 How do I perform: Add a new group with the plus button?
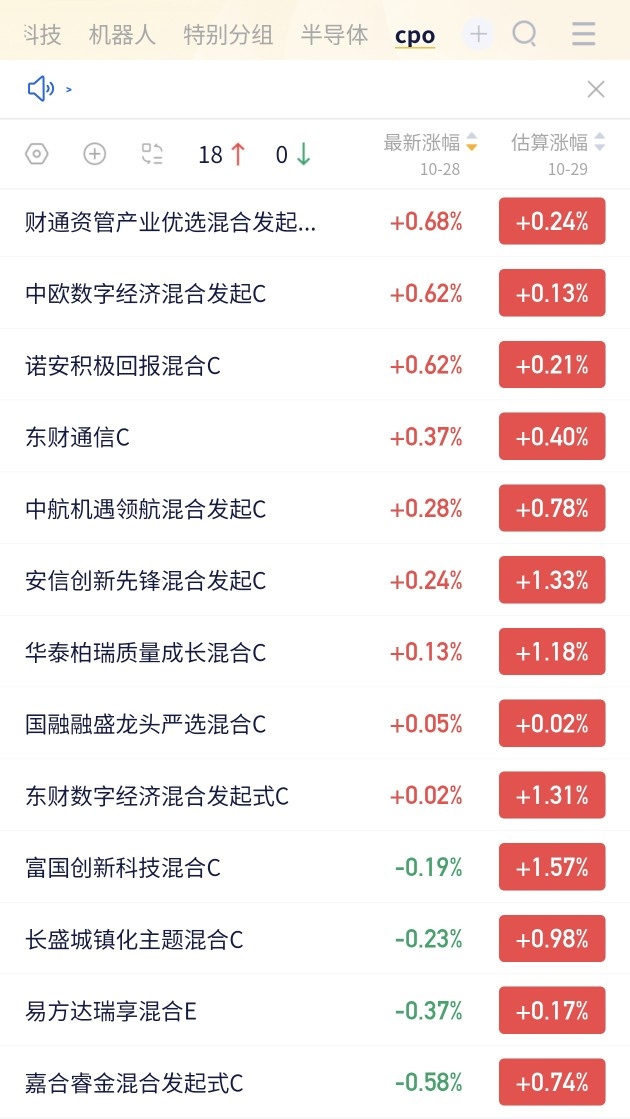click(x=478, y=34)
